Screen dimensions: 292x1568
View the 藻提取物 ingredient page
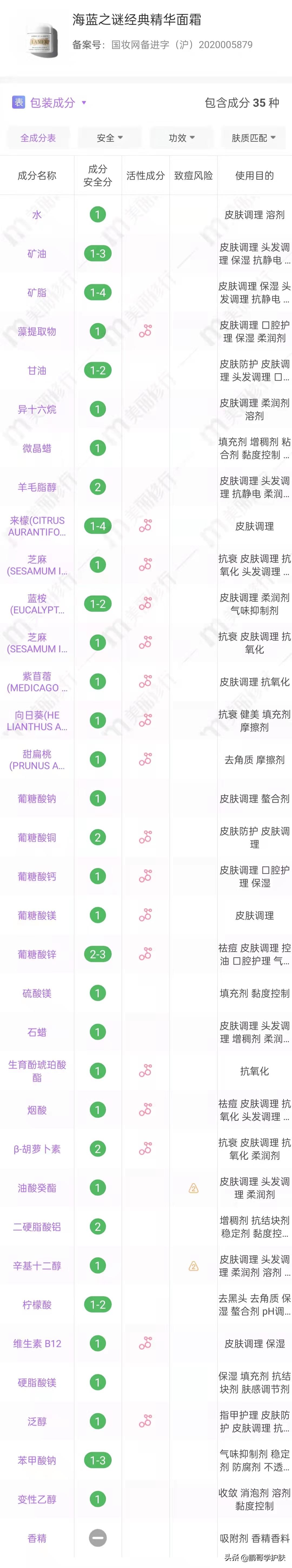click(x=36, y=332)
